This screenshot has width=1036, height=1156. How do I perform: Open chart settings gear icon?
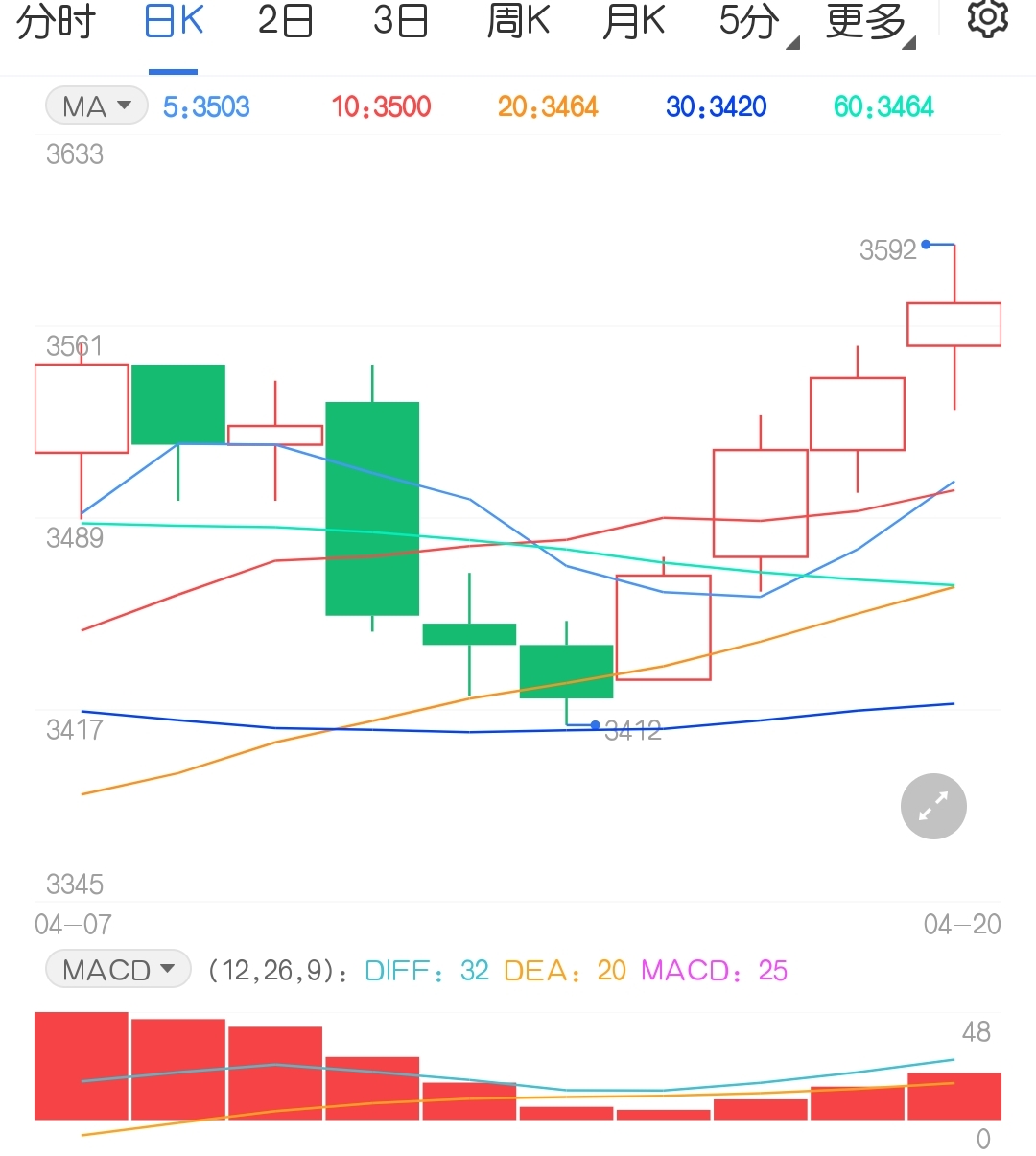(987, 19)
